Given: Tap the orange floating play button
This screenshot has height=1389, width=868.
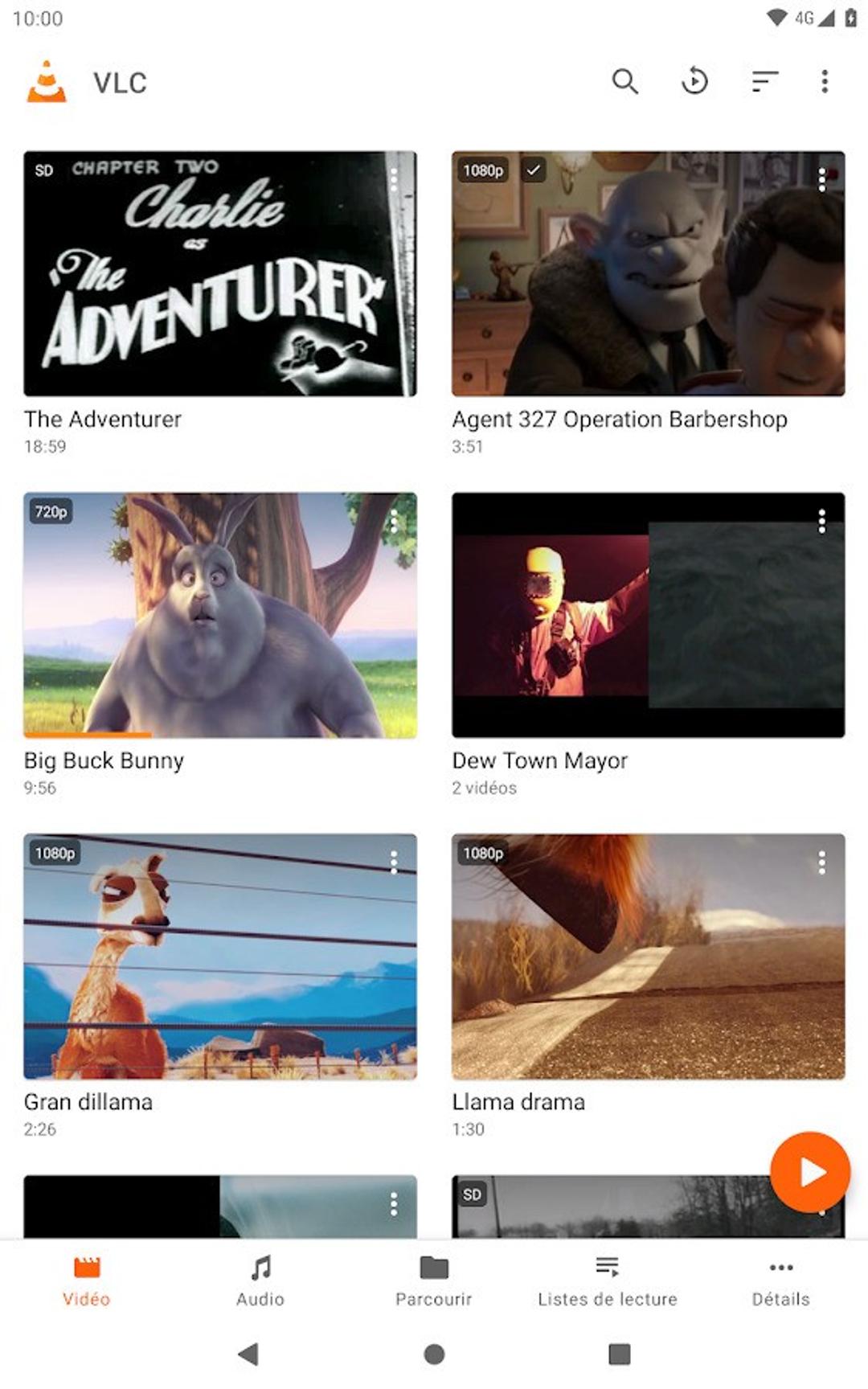Looking at the screenshot, I should (x=811, y=1173).
